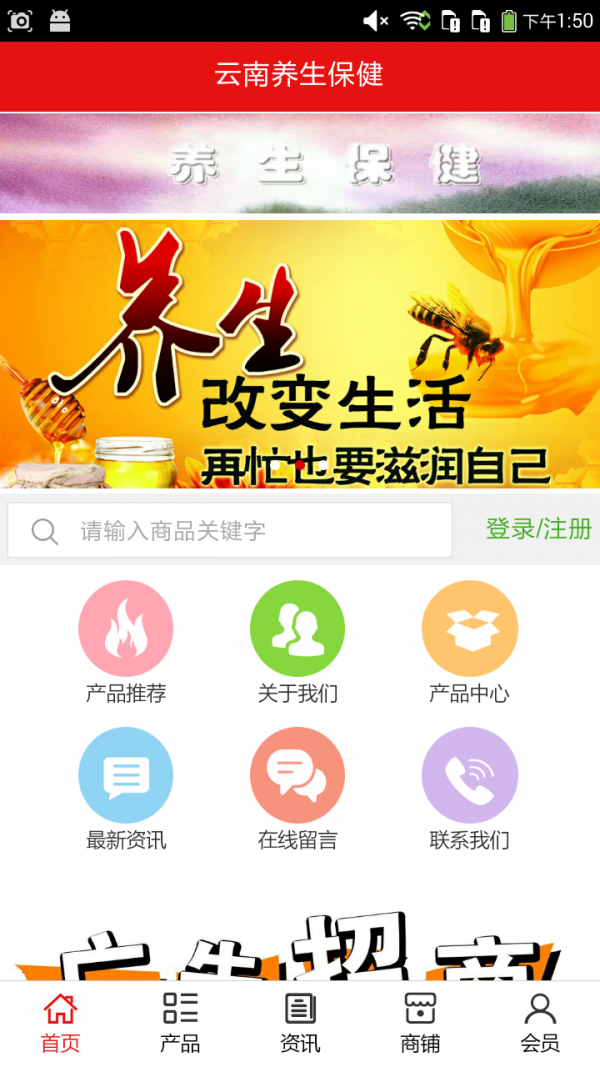Open 登录/注册 login link
Image resolution: width=600 pixels, height=1067 pixels.
[538, 529]
